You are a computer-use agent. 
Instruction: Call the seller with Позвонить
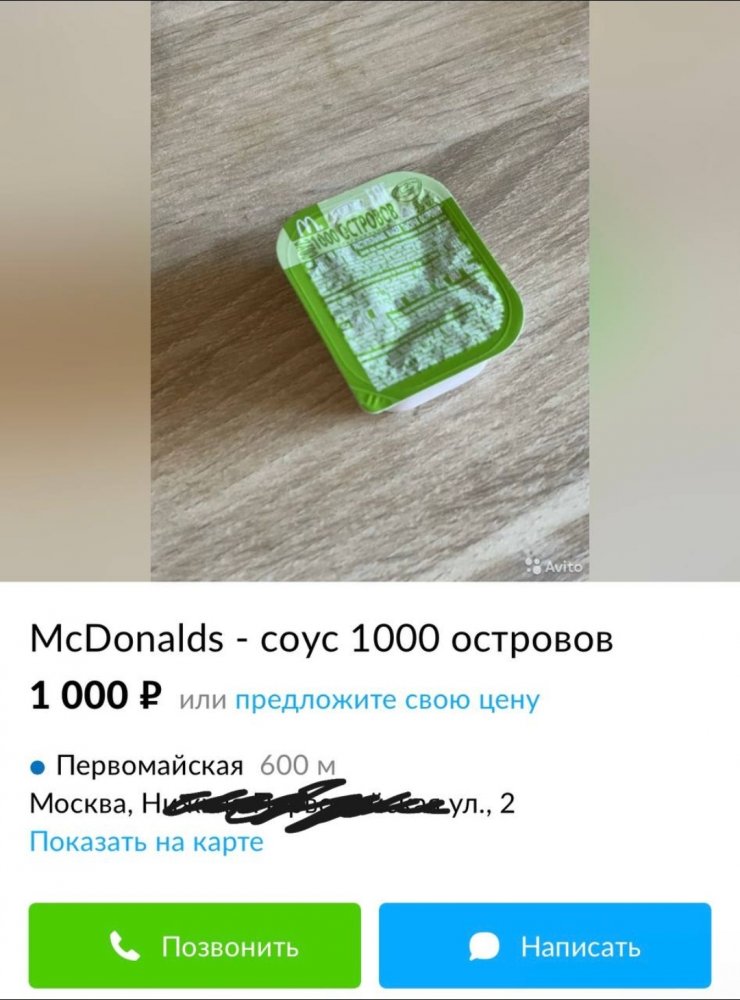[x=194, y=946]
